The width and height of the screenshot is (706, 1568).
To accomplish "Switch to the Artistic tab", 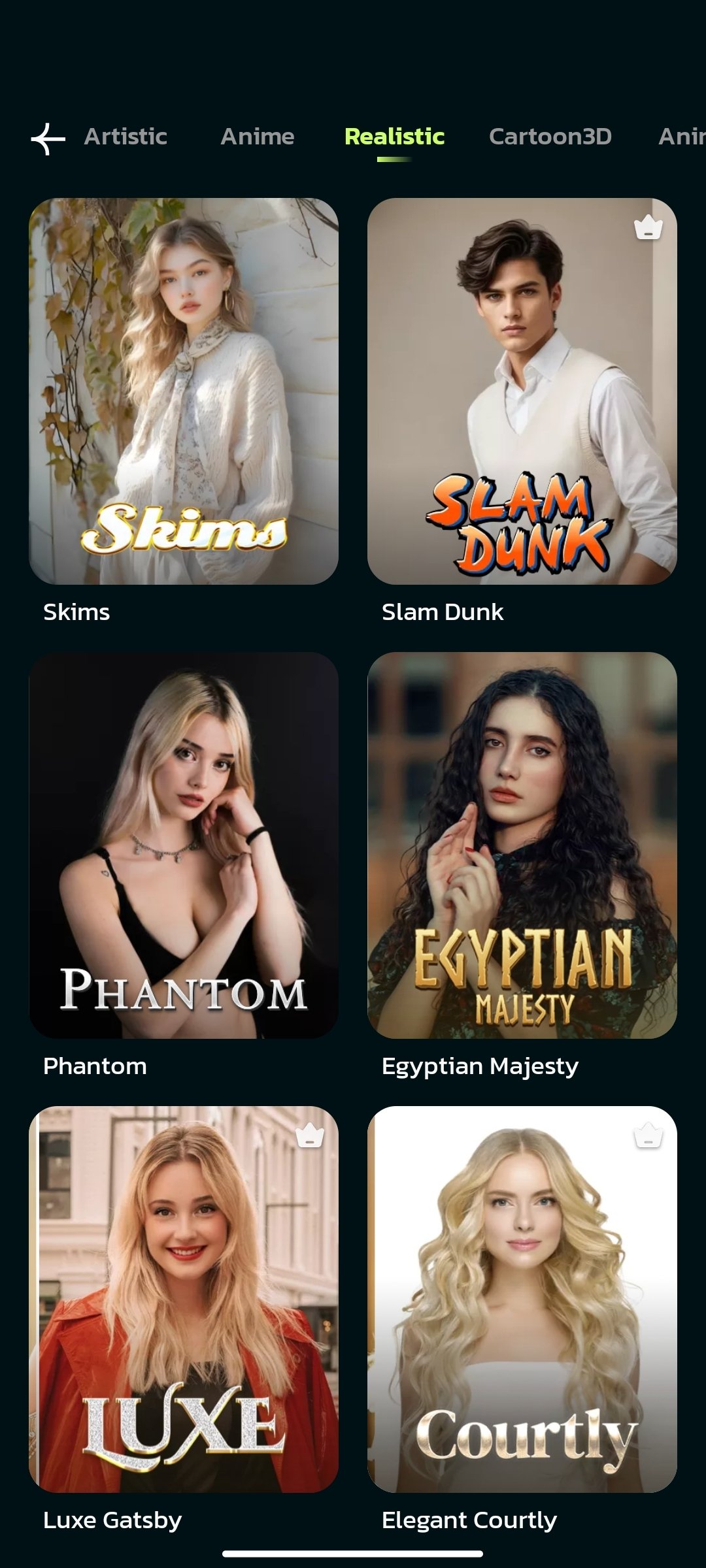I will coord(126,137).
